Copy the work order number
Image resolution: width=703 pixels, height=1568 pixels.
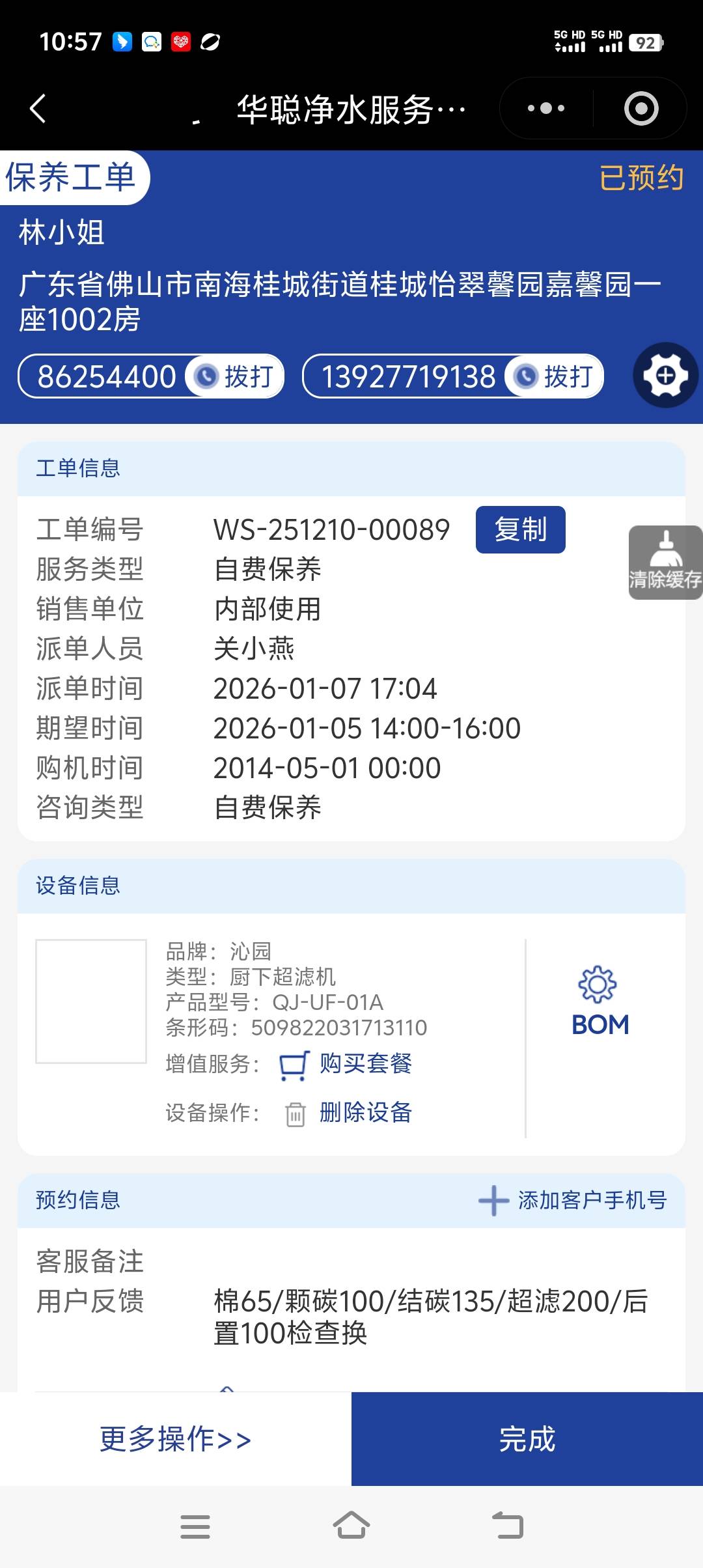(x=520, y=529)
